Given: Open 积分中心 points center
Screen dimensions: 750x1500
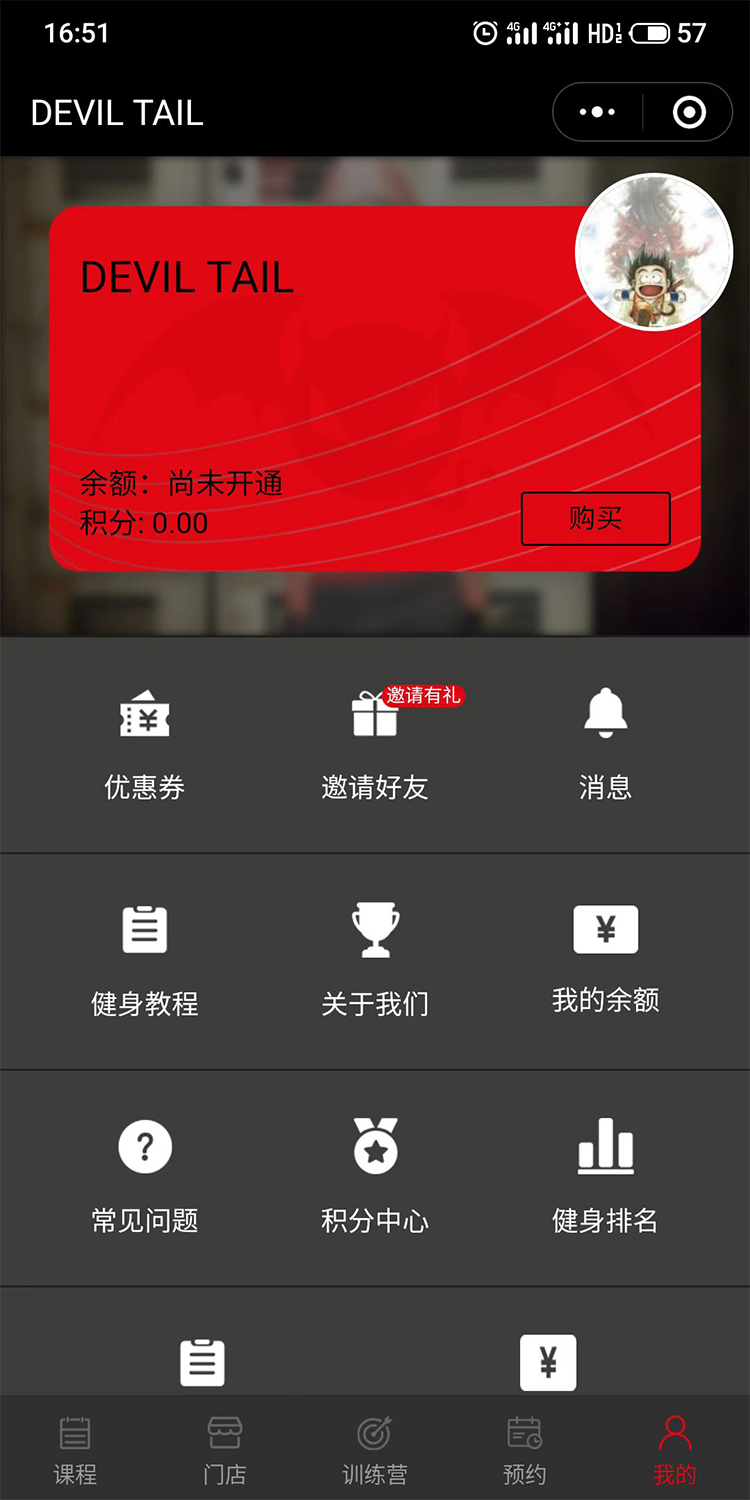Looking at the screenshot, I should (x=375, y=1178).
